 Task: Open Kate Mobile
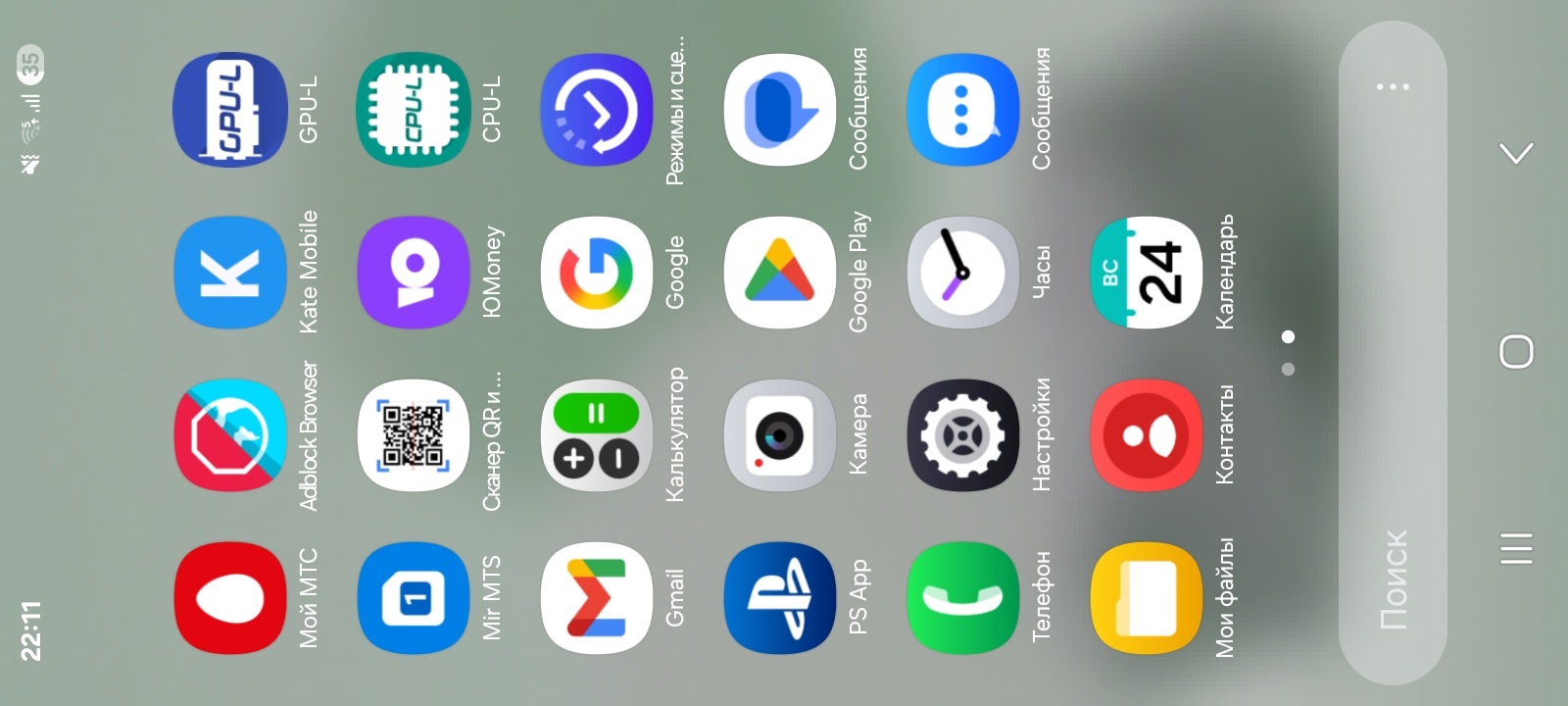230,273
